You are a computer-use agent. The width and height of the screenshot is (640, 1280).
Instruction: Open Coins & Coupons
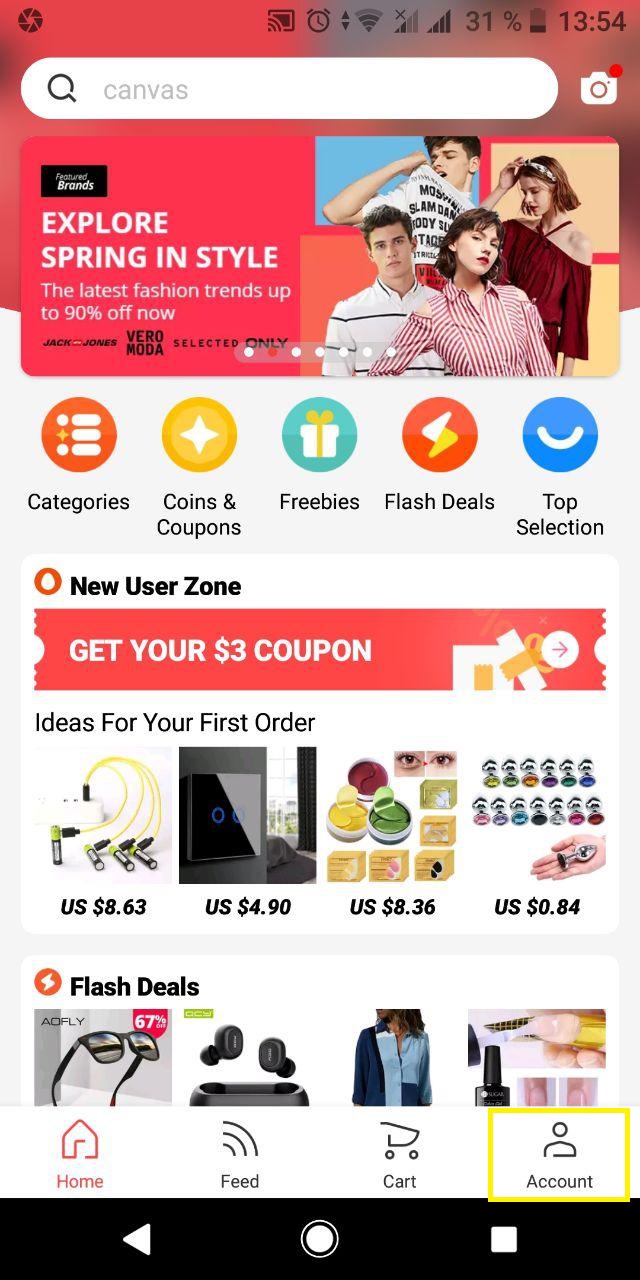(199, 436)
